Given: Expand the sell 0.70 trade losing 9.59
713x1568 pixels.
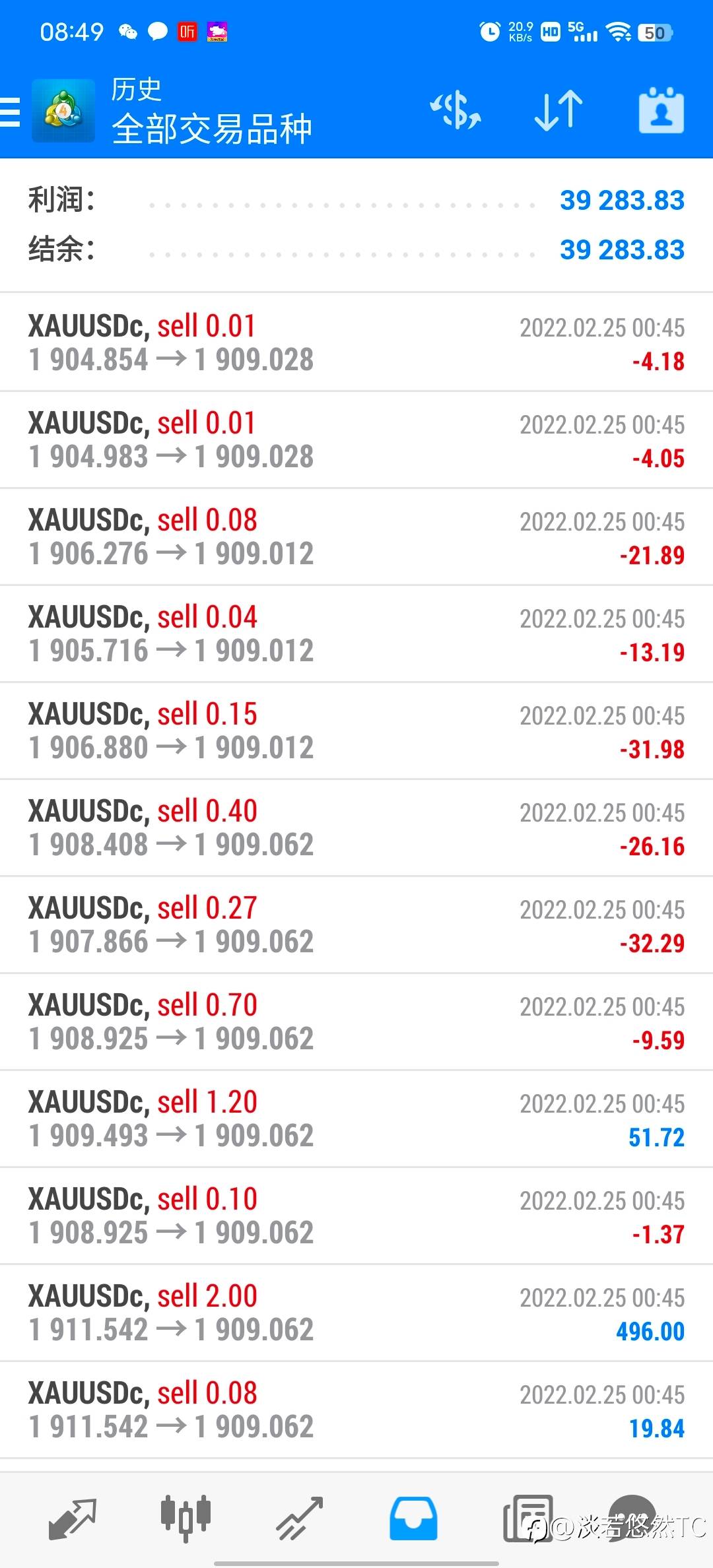Looking at the screenshot, I should pyautogui.click(x=356, y=1022).
